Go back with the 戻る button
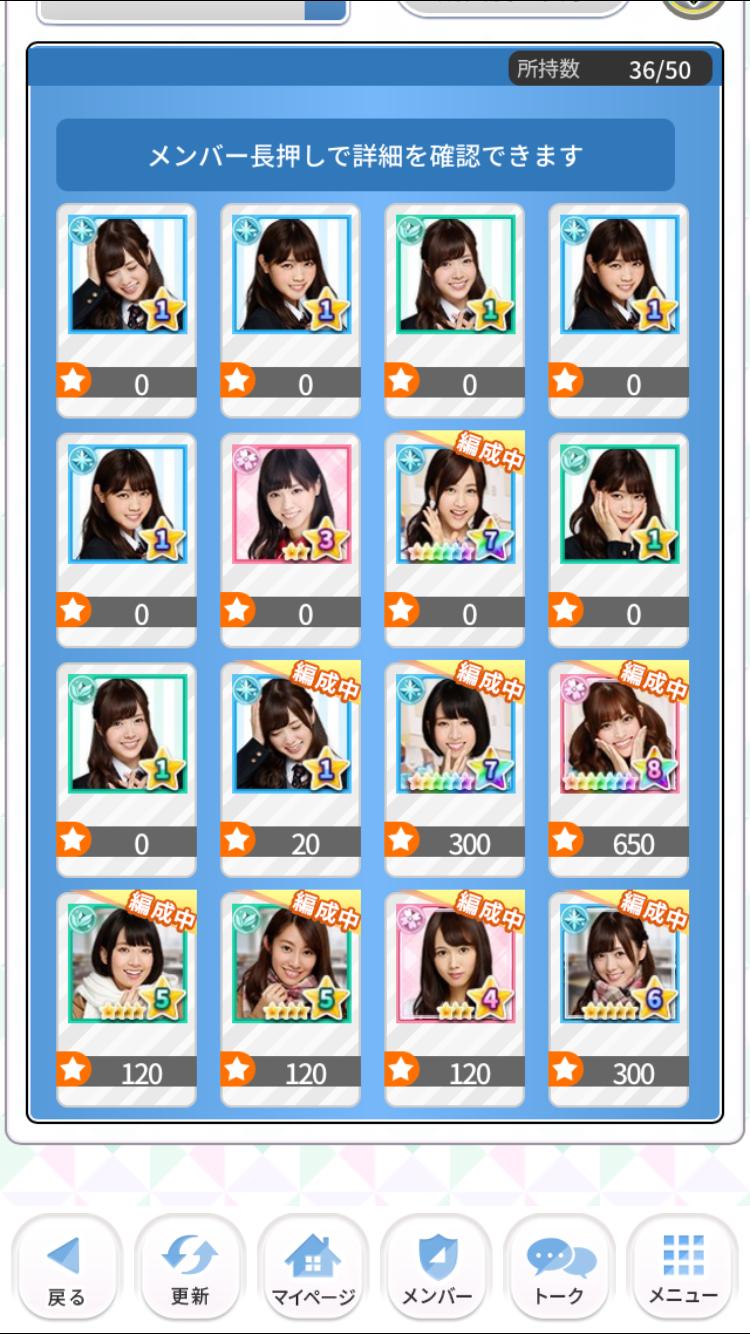Viewport: 750px width, 1334px height. tap(66, 1270)
